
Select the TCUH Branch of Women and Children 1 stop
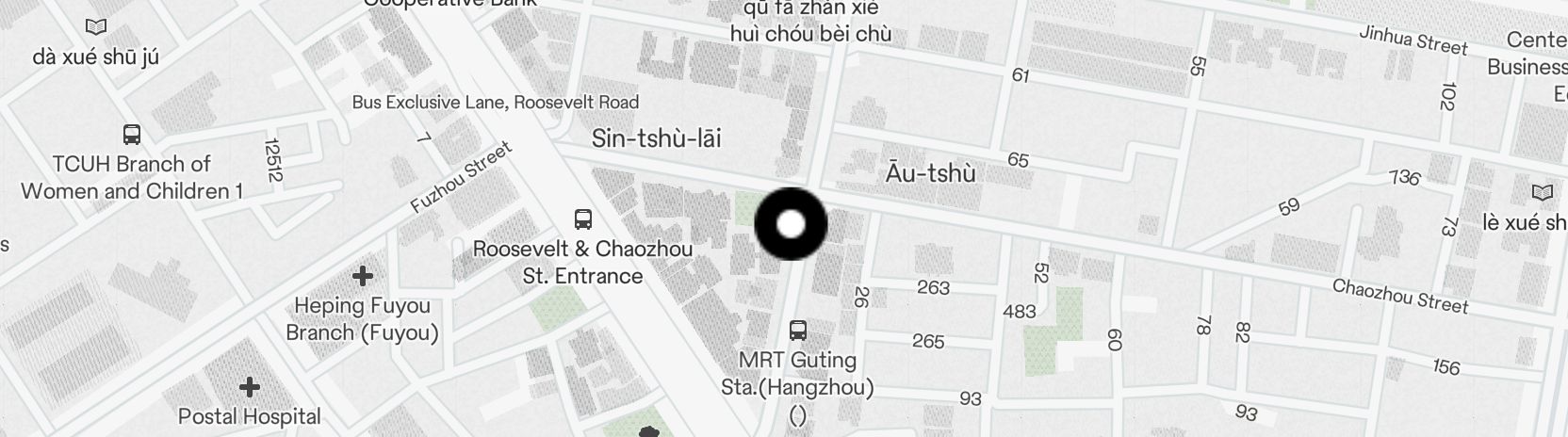point(132,135)
